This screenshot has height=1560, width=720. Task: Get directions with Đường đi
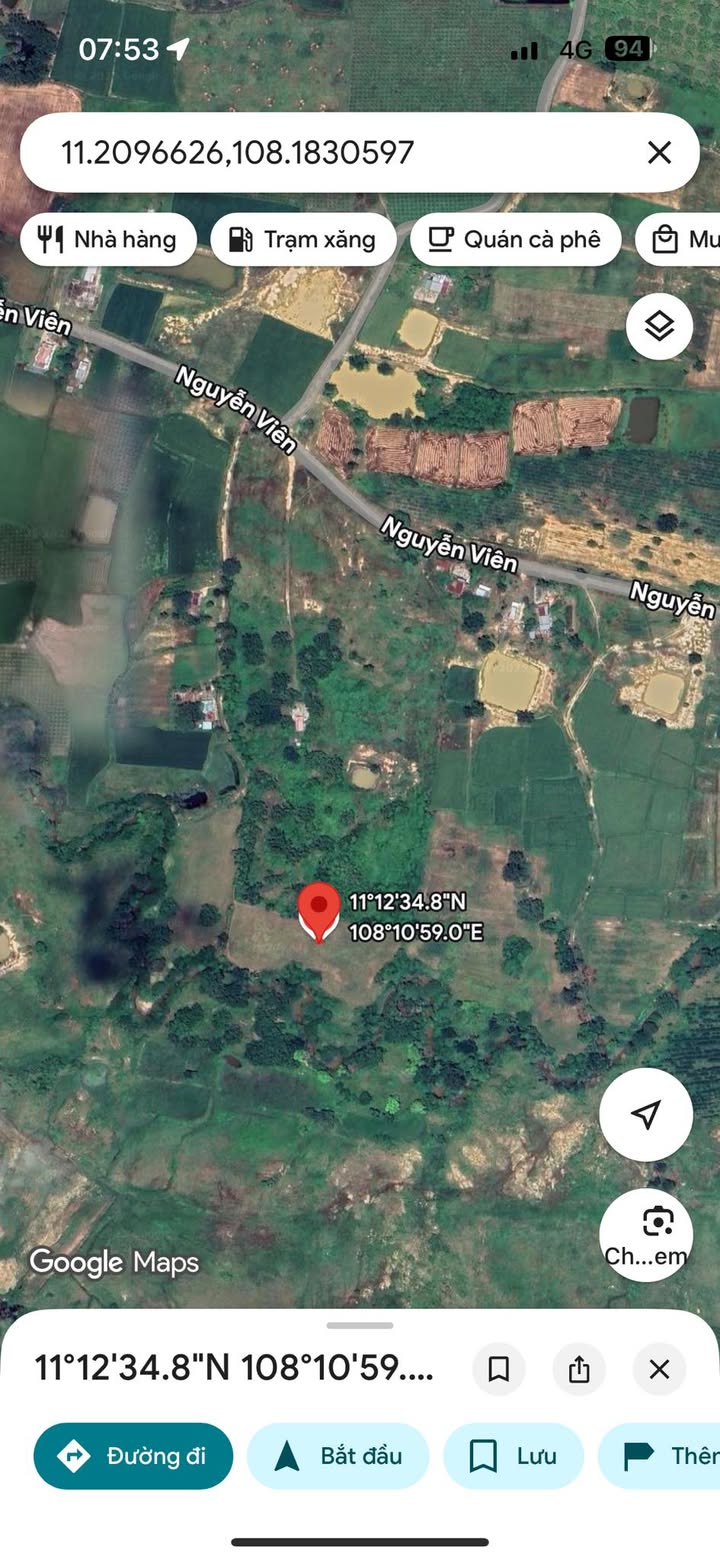pos(133,1456)
